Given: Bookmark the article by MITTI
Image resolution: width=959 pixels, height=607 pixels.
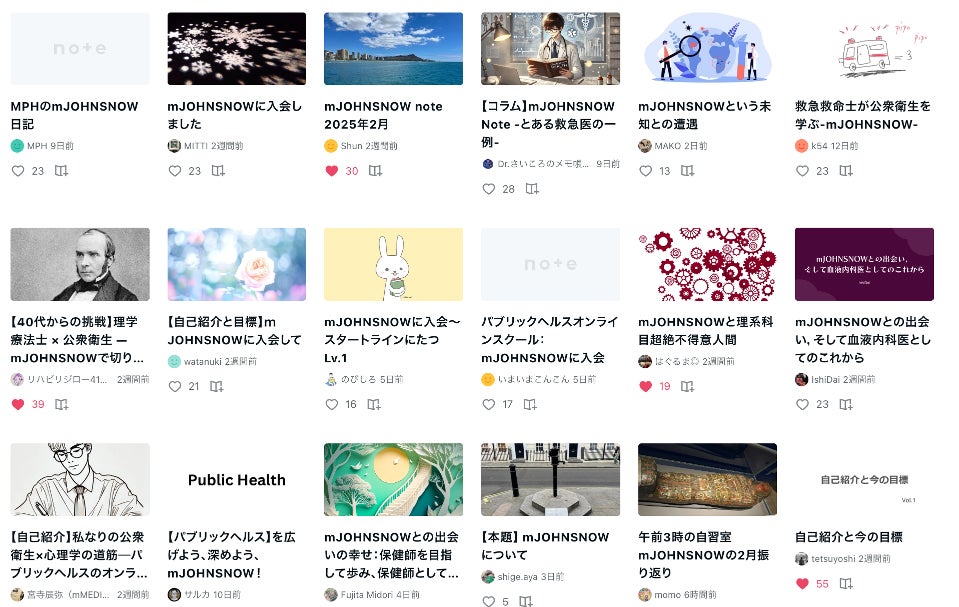Looking at the screenshot, I should point(218,171).
